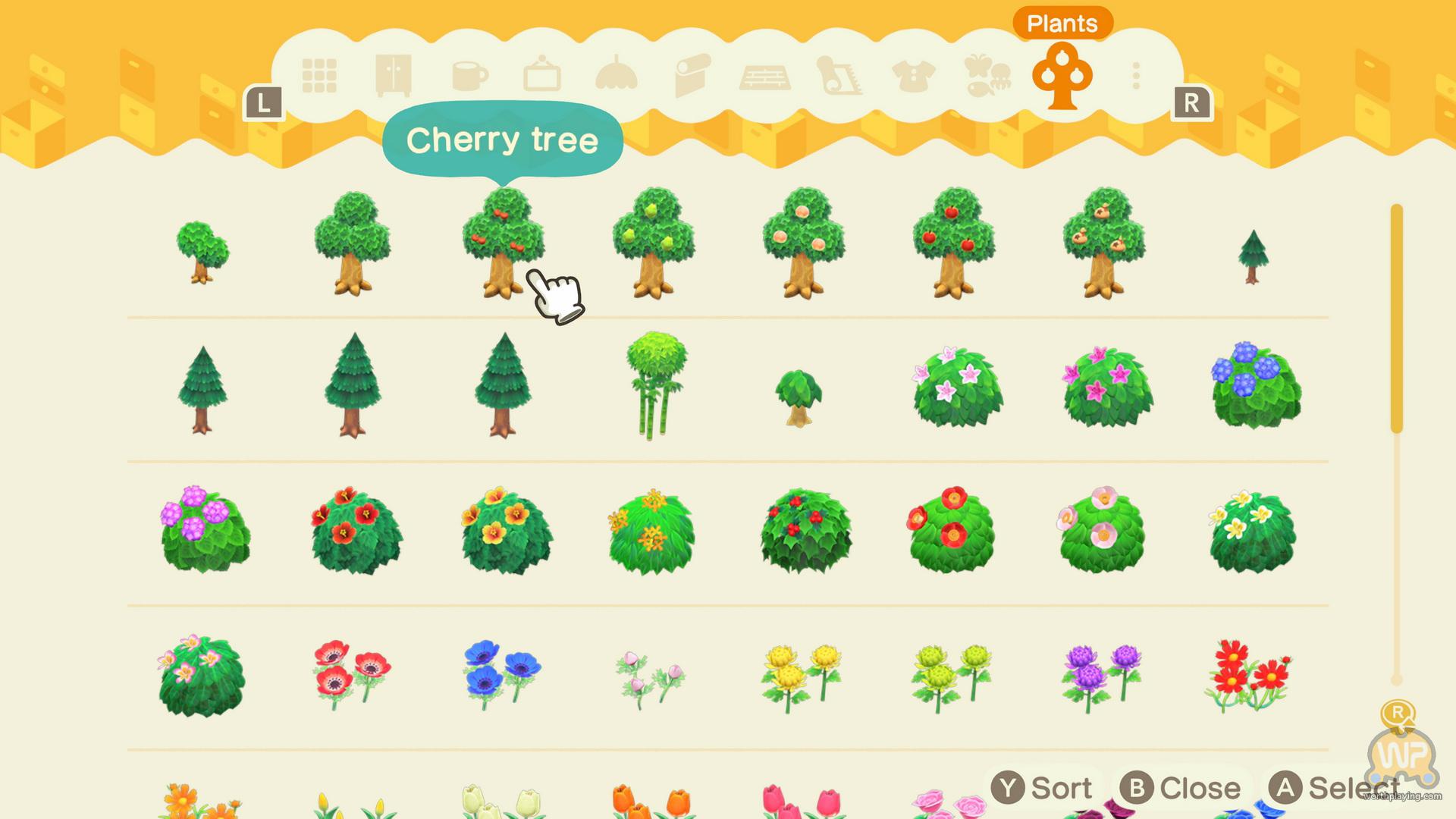1456x819 pixels.
Task: Select the red hibiscus bush
Action: [x=356, y=529]
